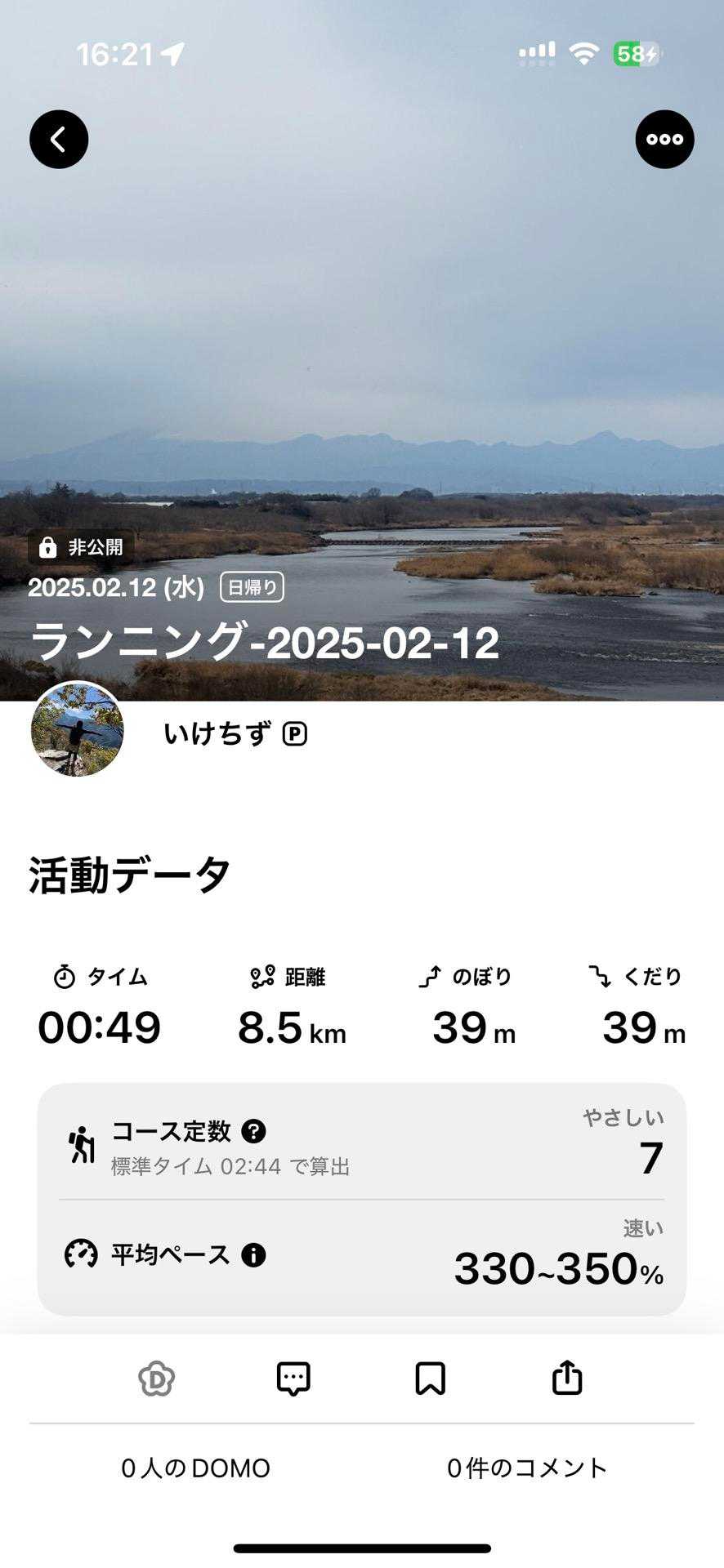Show info about 平均ペース
724x1568 pixels.
coord(253,1254)
